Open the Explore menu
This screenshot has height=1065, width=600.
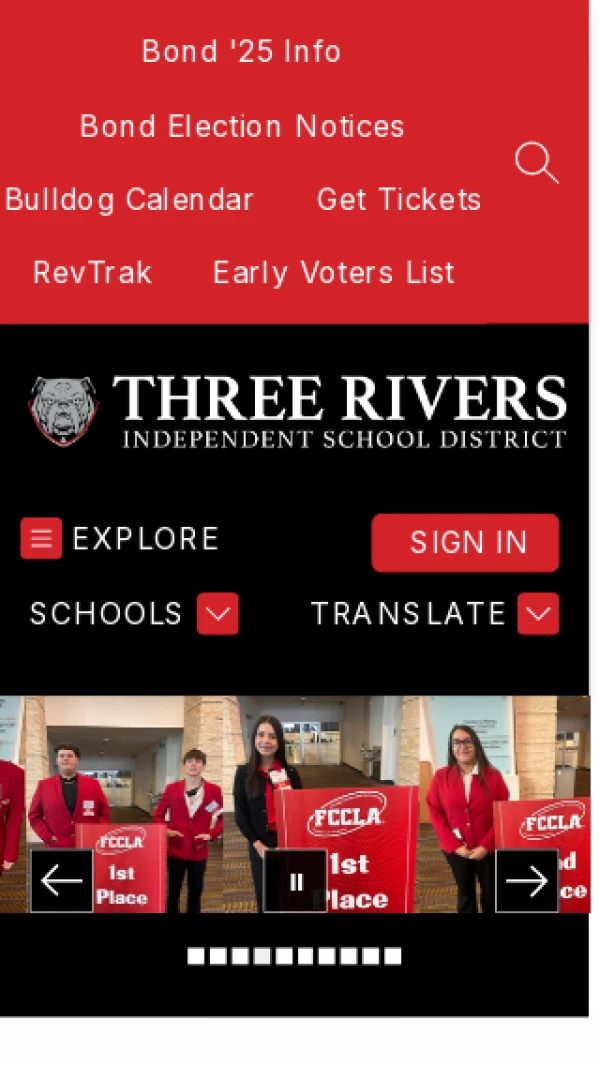point(120,539)
